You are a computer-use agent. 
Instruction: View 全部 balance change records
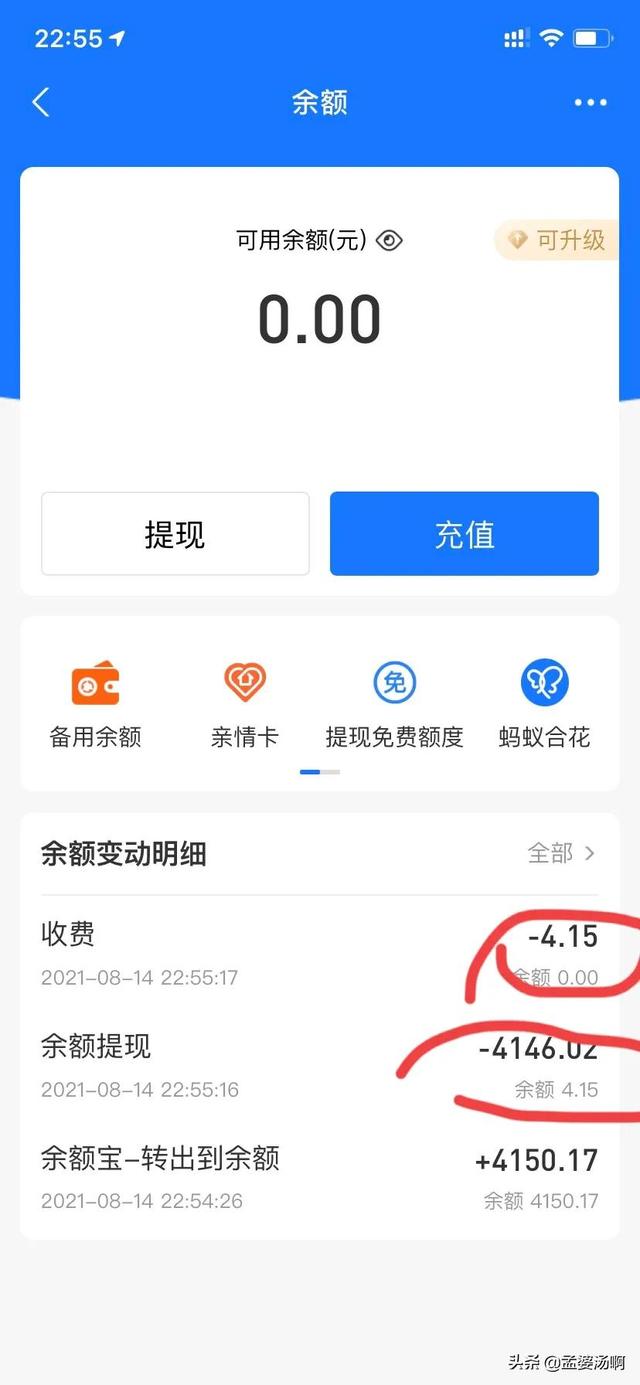[561, 853]
